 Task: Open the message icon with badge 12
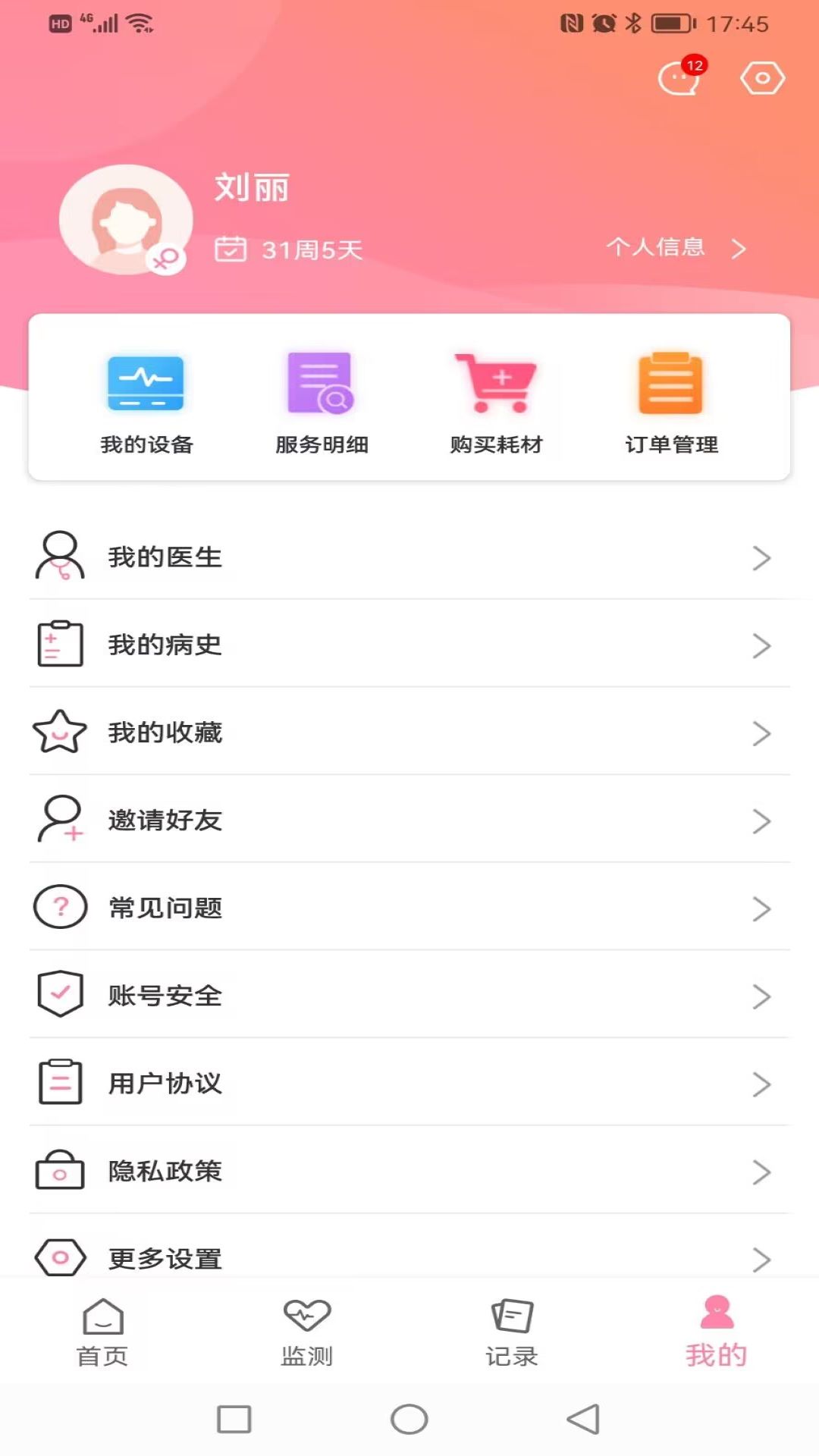[x=677, y=78]
